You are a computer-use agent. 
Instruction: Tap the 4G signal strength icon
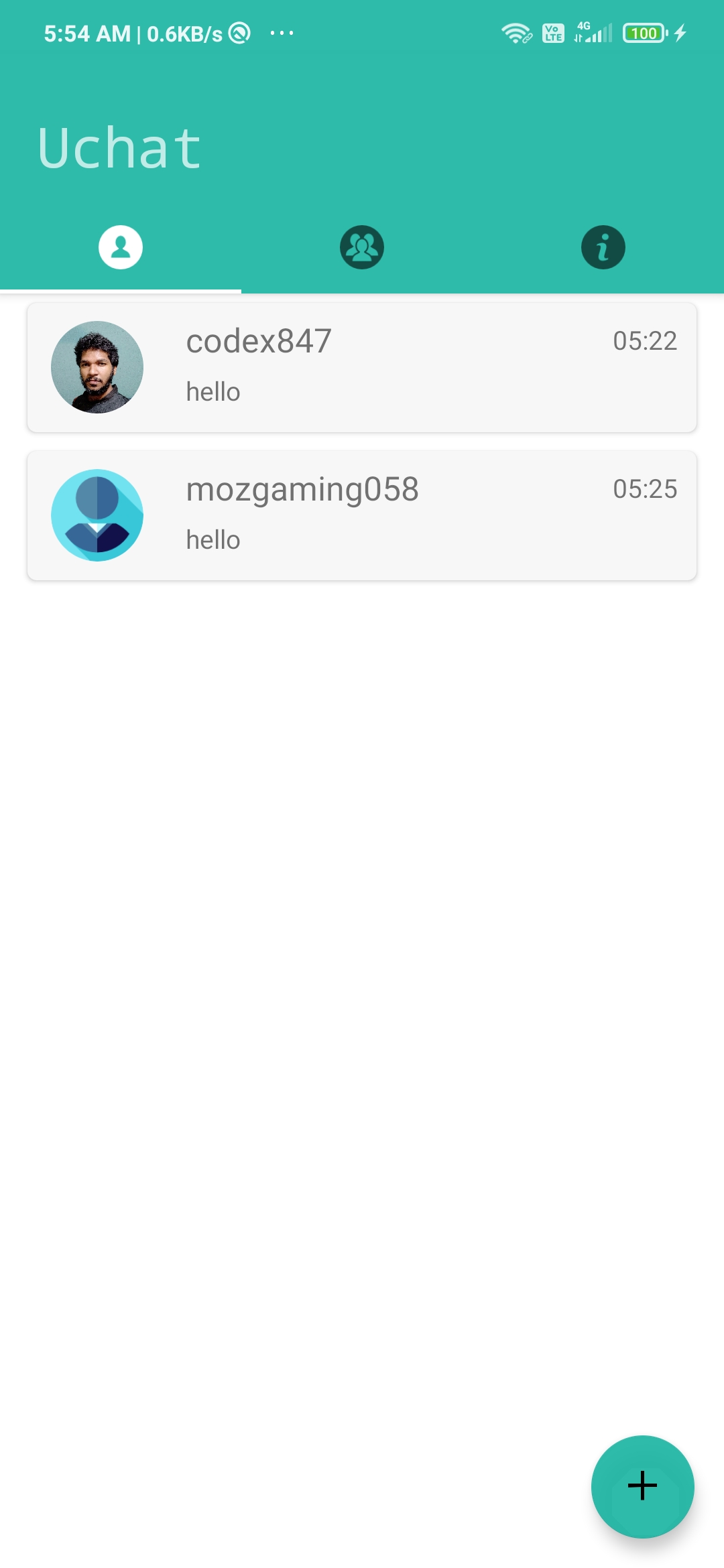pyautogui.click(x=593, y=32)
